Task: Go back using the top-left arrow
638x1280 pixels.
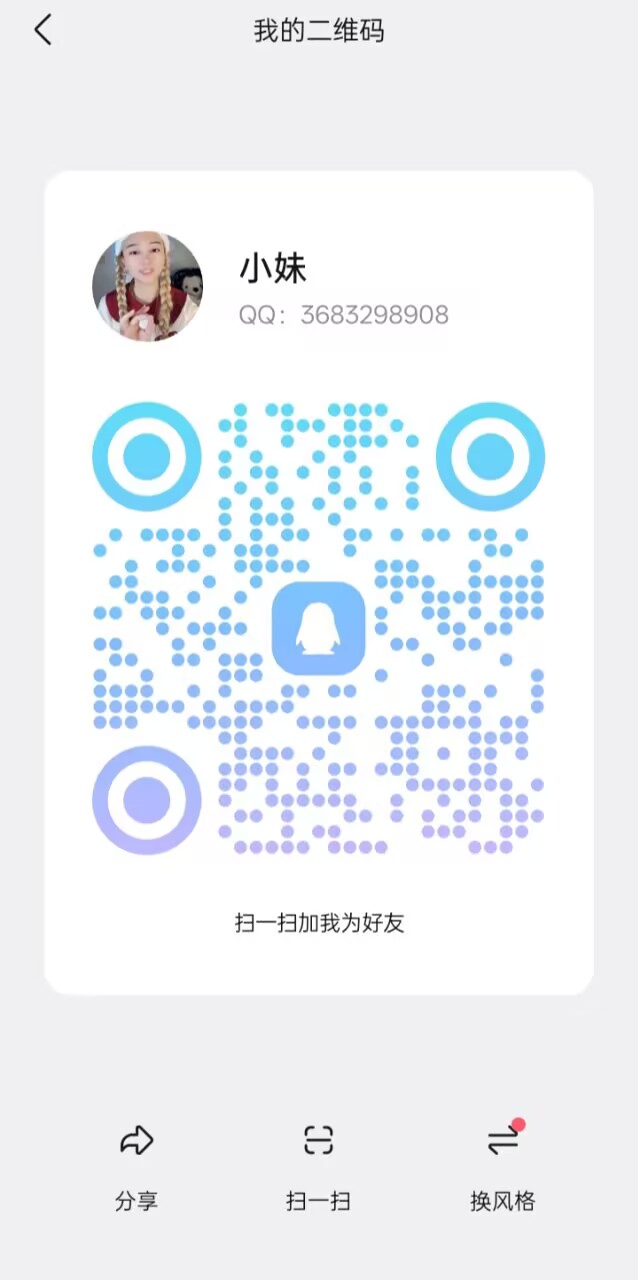Action: click(x=42, y=30)
